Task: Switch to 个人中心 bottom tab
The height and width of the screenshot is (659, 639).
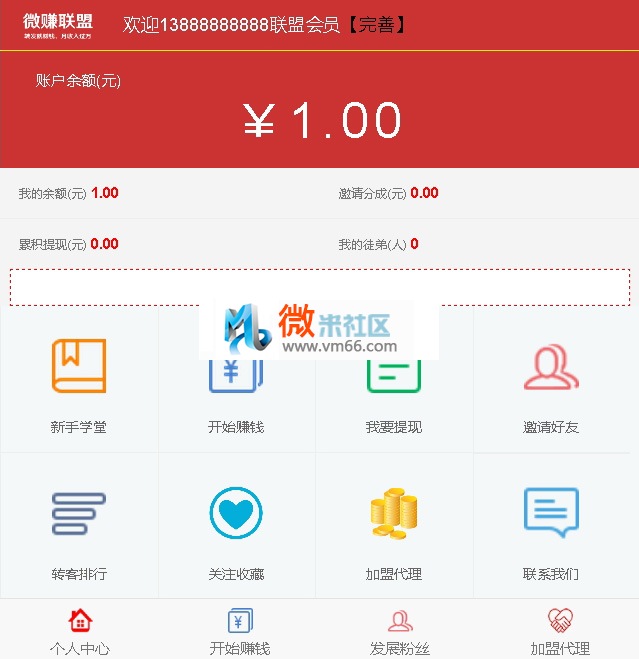Action: coord(80,631)
